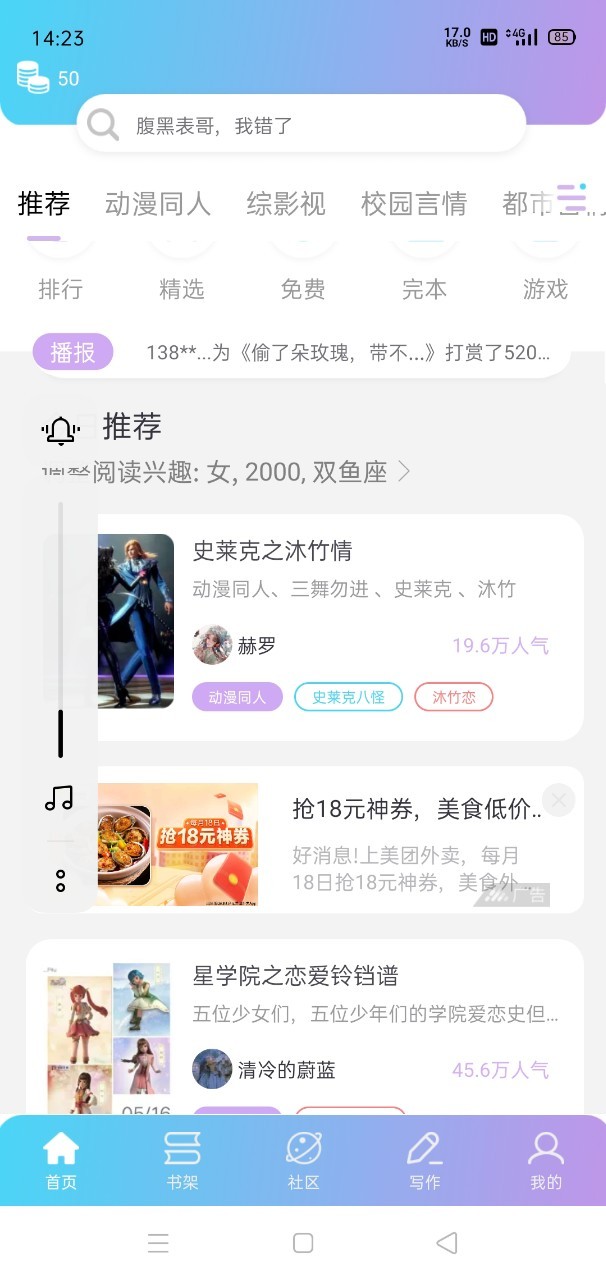The image size is (606, 1280).
Task: Select the 校园言情 category tab
Action: coord(414,204)
